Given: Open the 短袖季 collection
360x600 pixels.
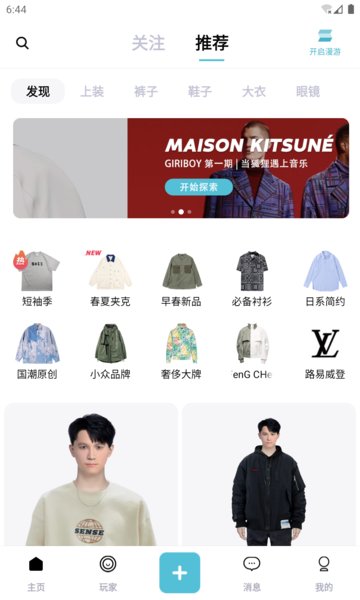Looking at the screenshot, I should coord(37,279).
